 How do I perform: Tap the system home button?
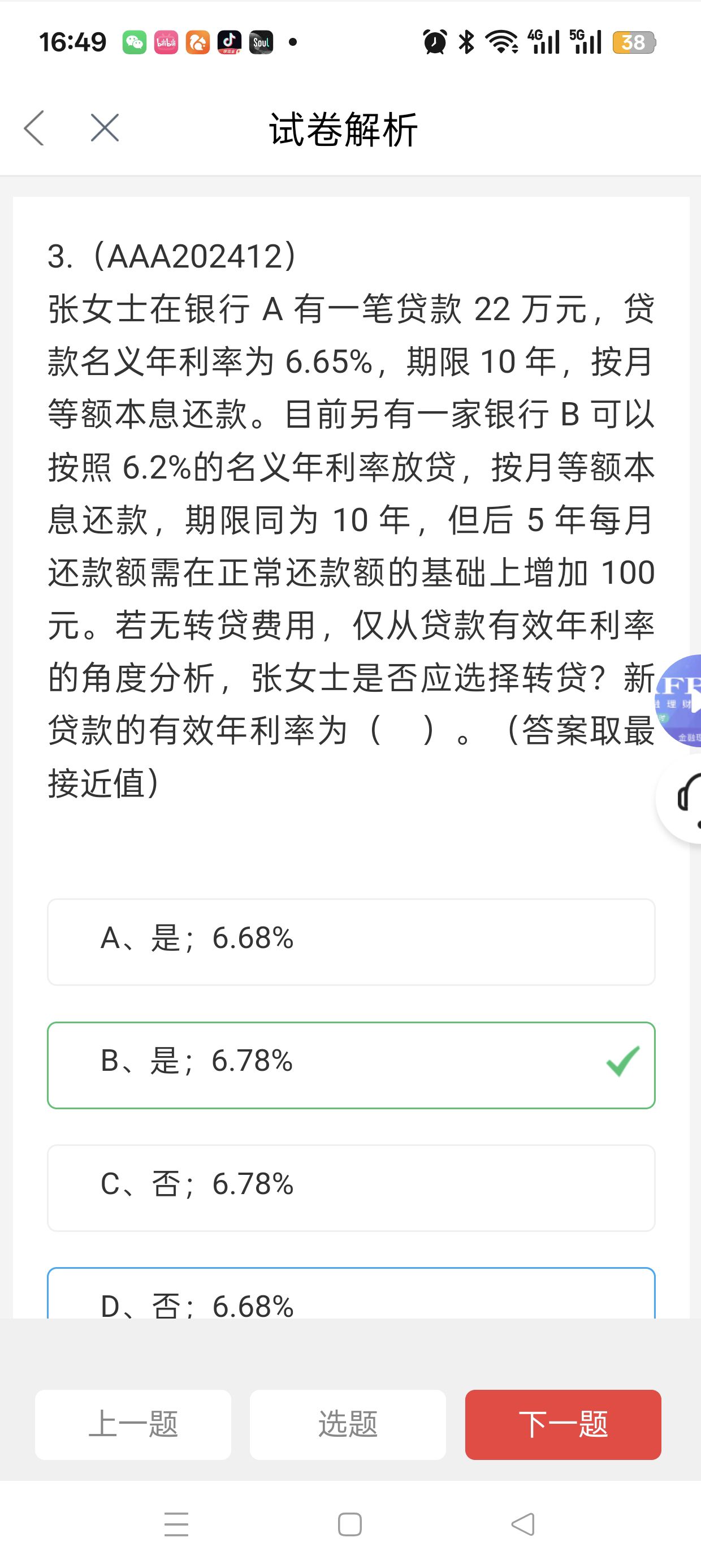pos(350,1524)
